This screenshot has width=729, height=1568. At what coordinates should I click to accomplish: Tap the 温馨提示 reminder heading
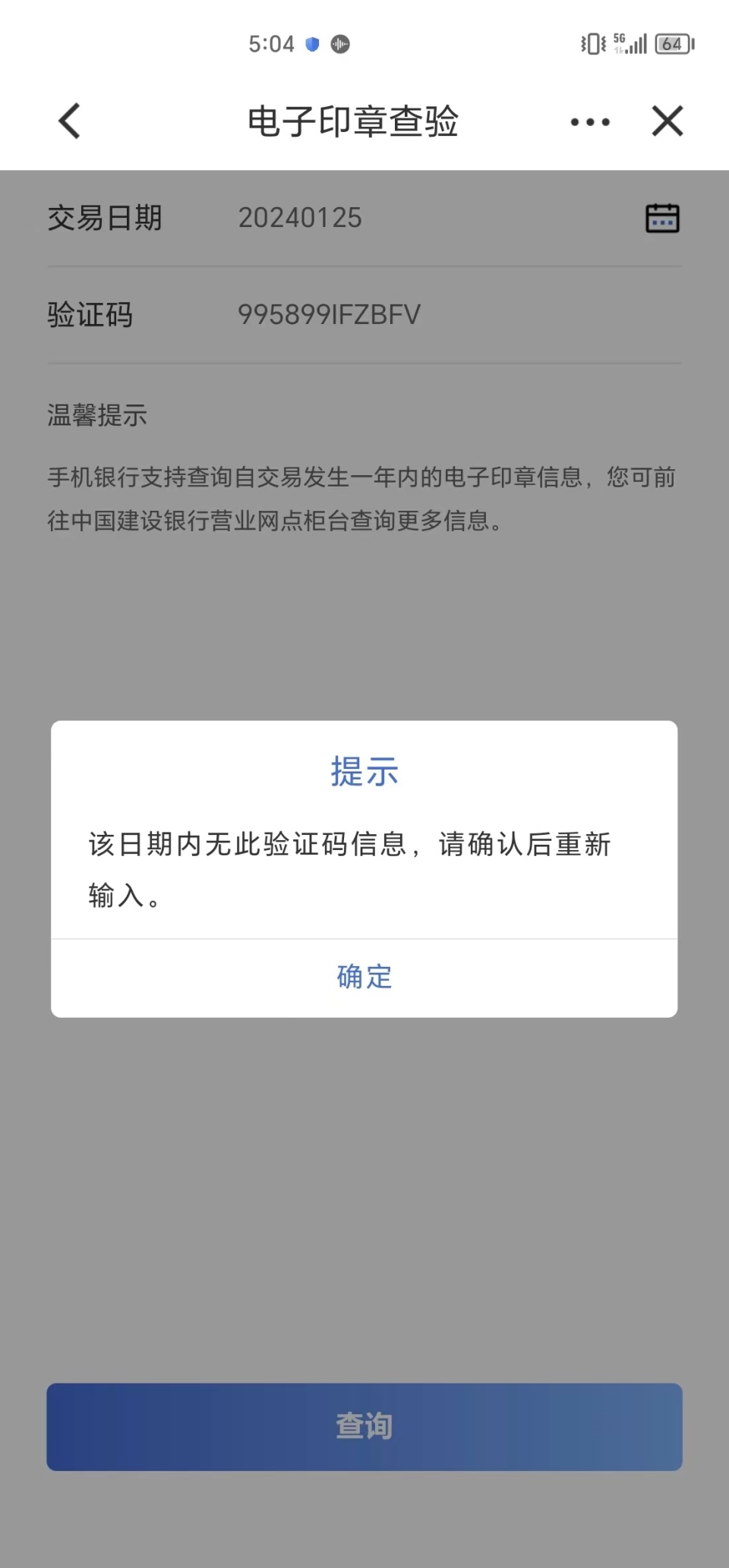(x=97, y=416)
